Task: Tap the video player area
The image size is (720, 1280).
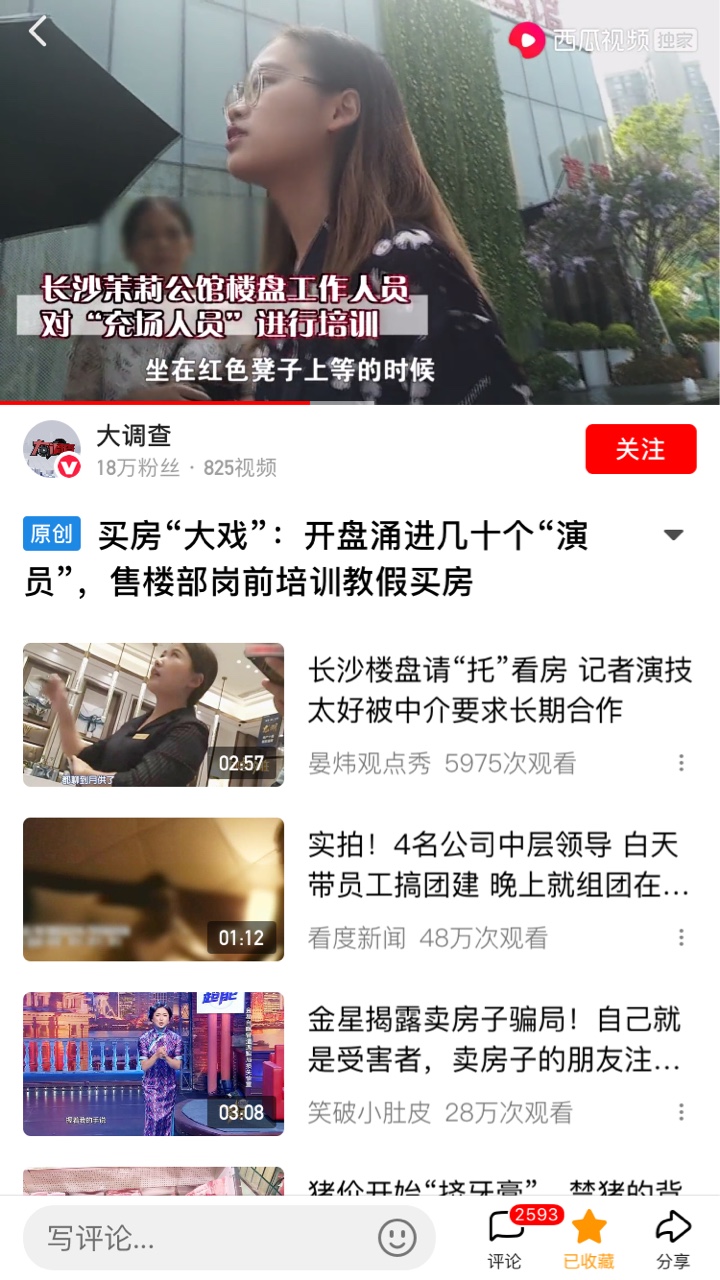Action: coord(360,202)
